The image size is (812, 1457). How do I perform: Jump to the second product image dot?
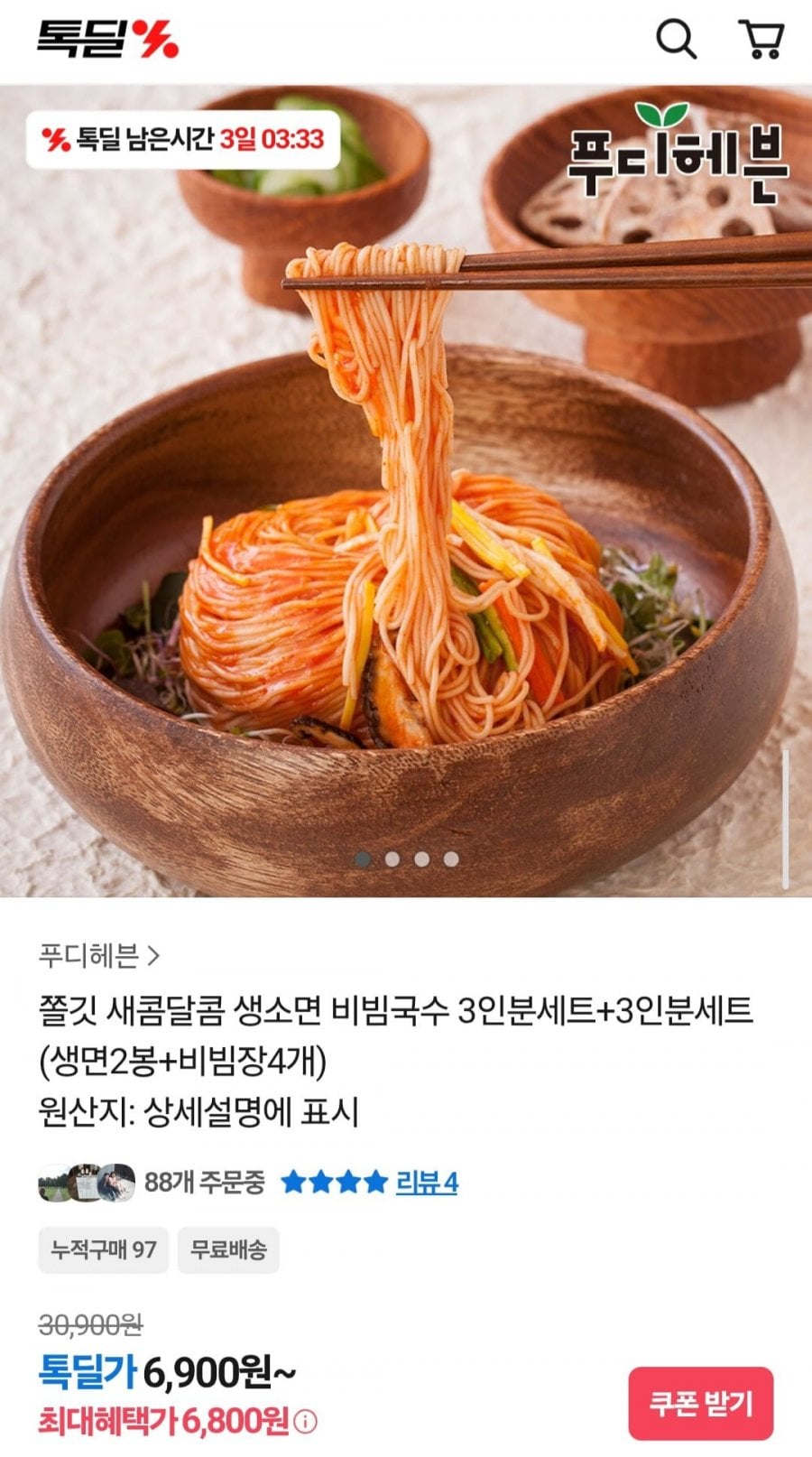pyautogui.click(x=392, y=859)
